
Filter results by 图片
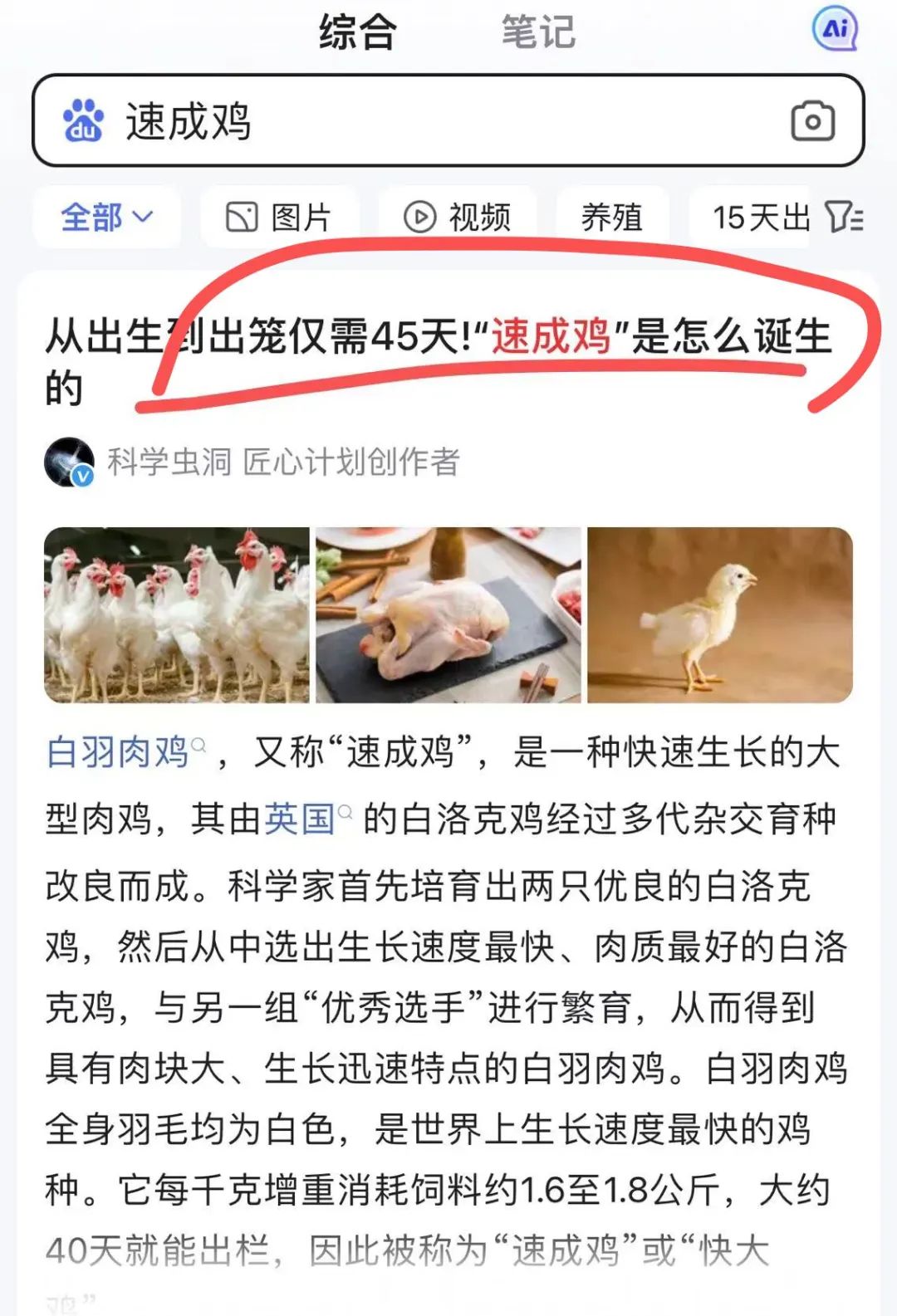coord(280,218)
